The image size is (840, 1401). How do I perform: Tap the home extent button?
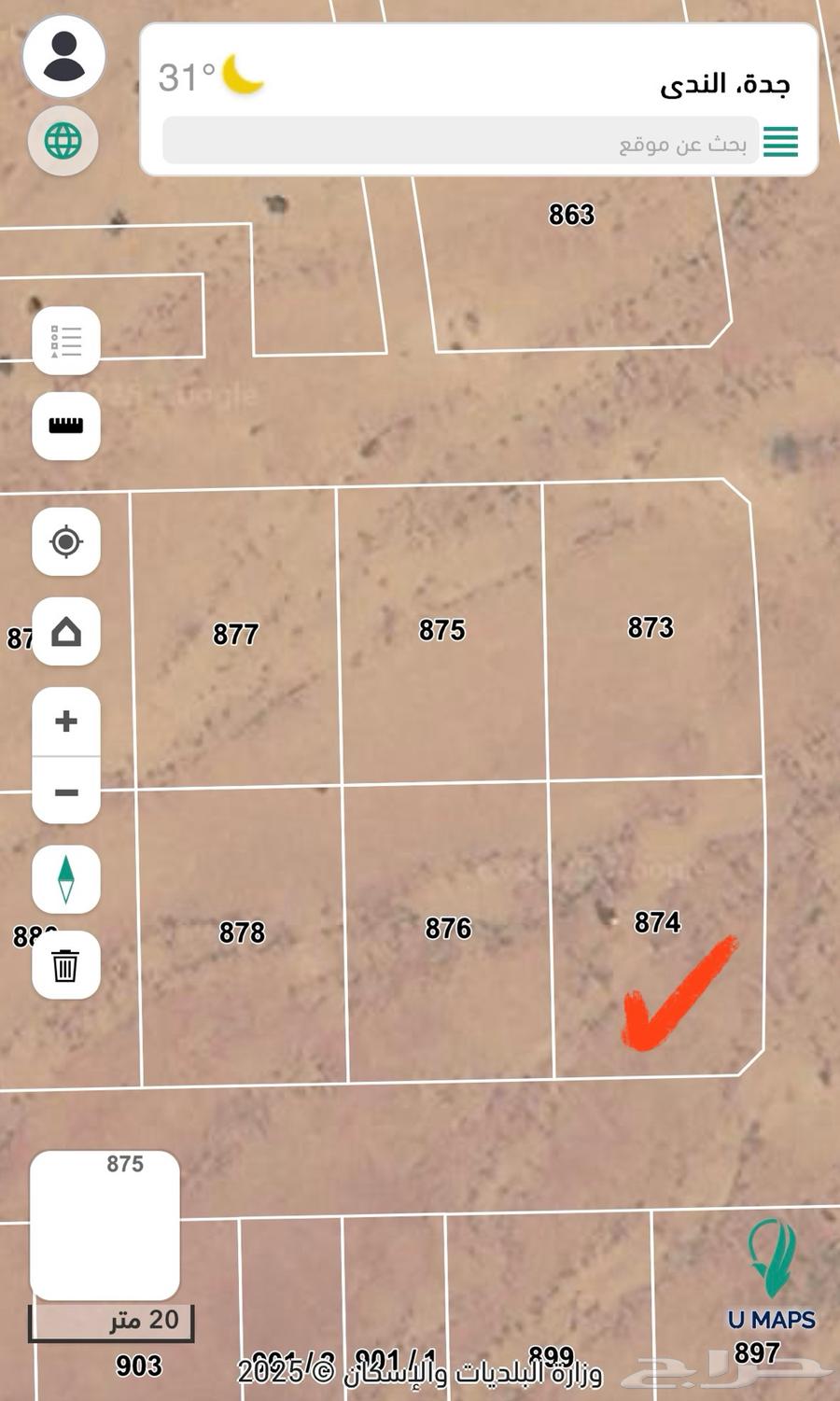coord(66,632)
